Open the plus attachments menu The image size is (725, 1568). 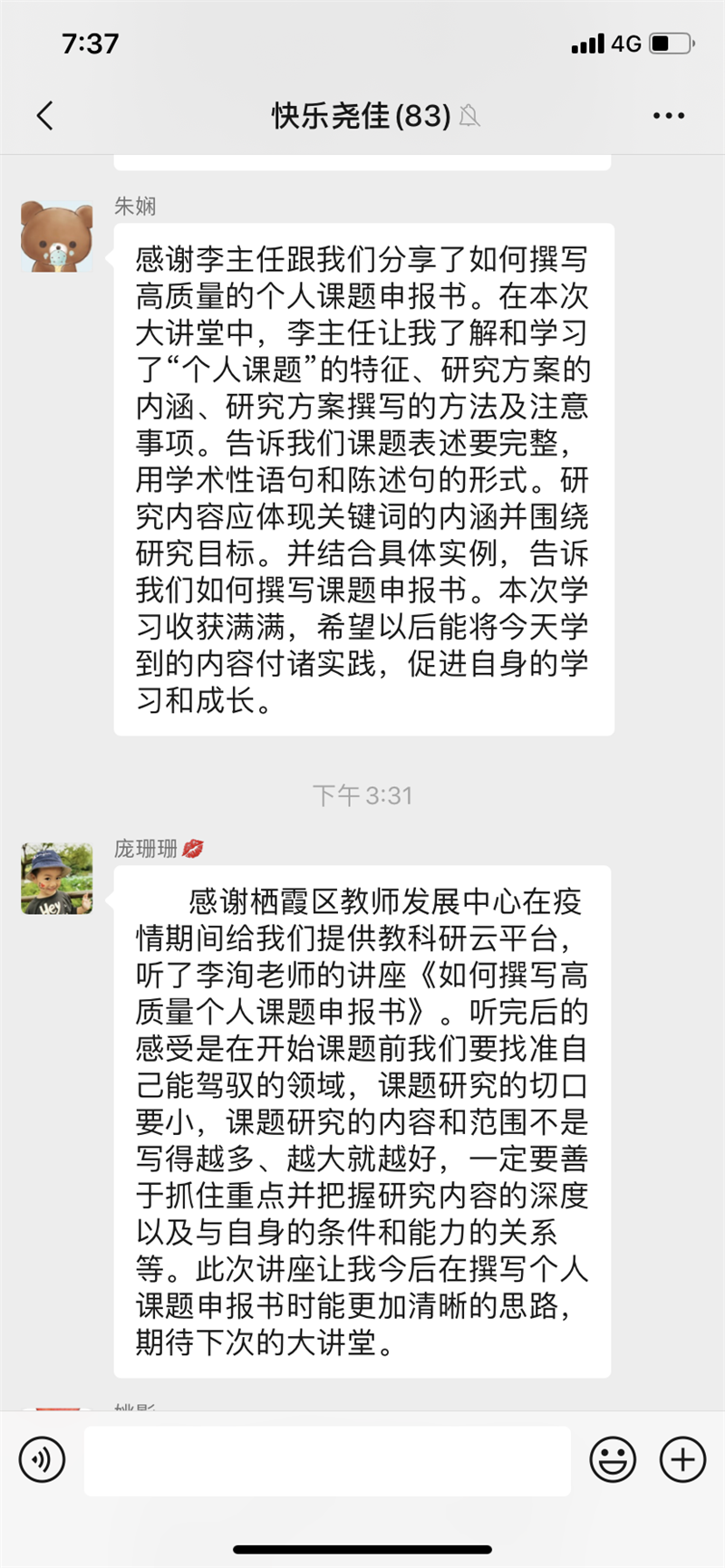pos(682,1459)
